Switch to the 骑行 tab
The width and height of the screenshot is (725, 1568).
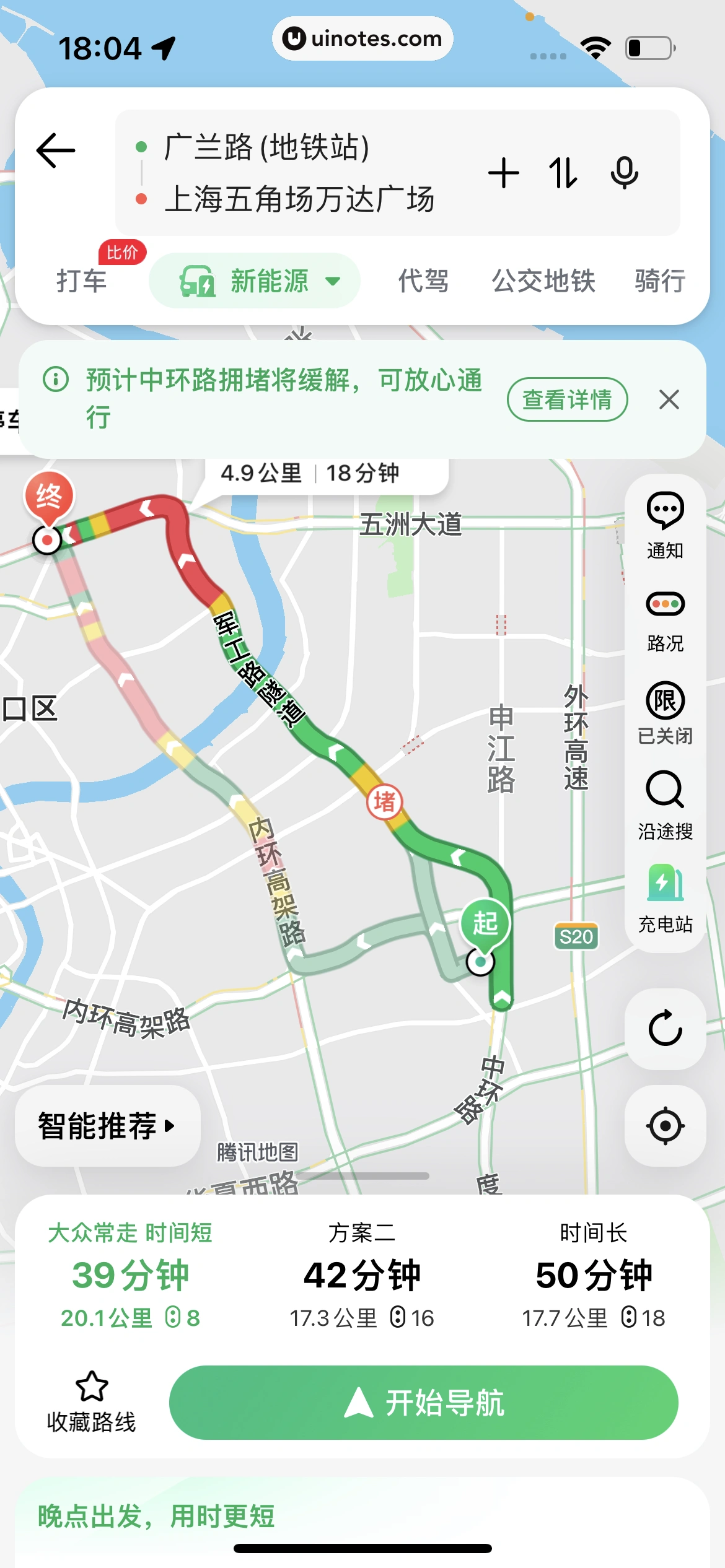pyautogui.click(x=659, y=280)
